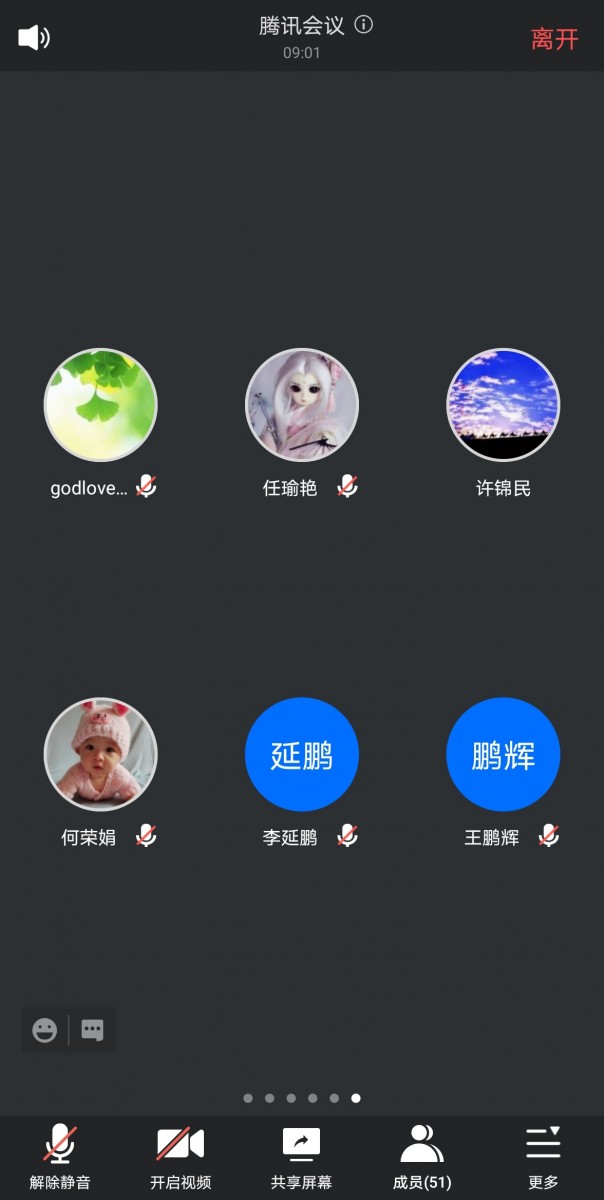Open meeting info next to 腾讯会议

(x=364, y=25)
